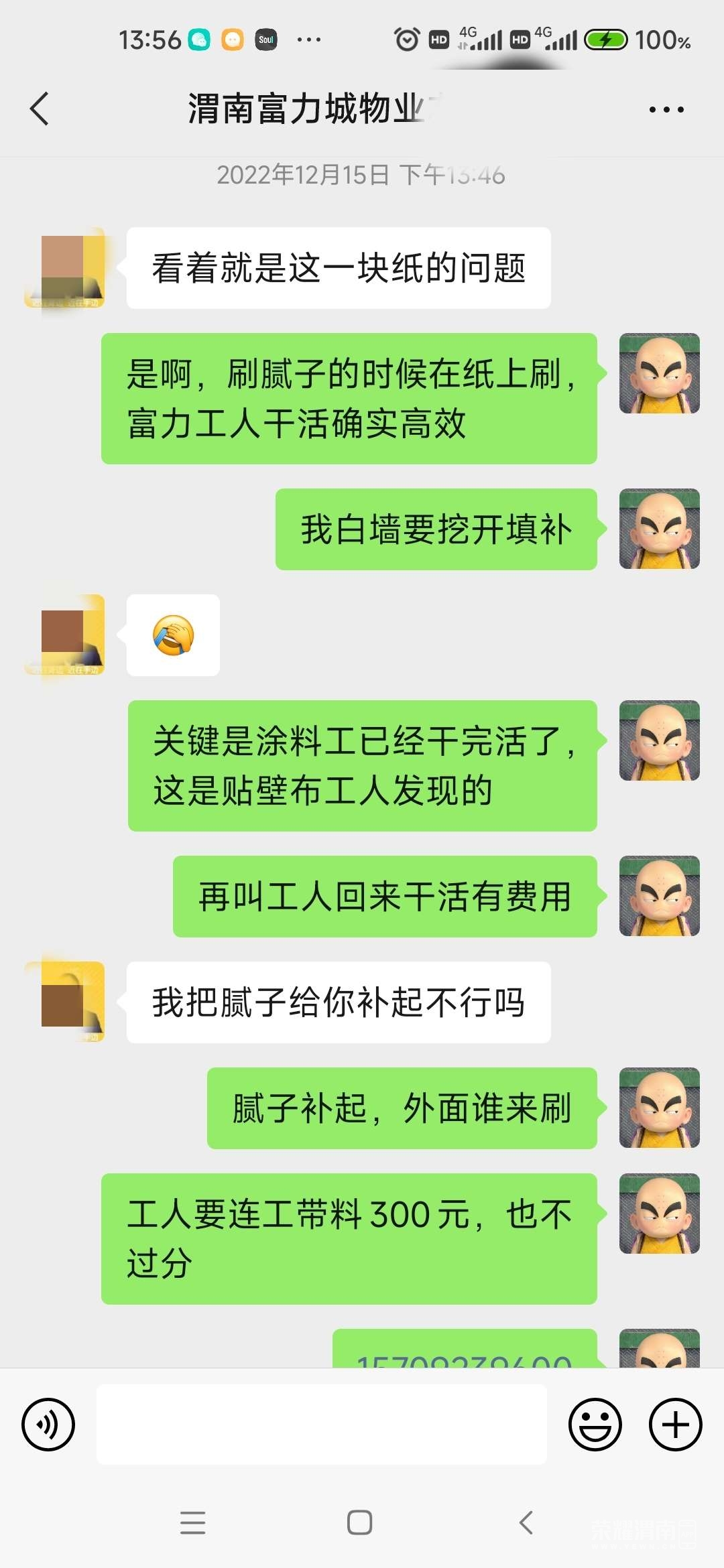Image resolution: width=724 pixels, height=1568 pixels.
Task: Tap the battery charging indicator
Action: 605,40
